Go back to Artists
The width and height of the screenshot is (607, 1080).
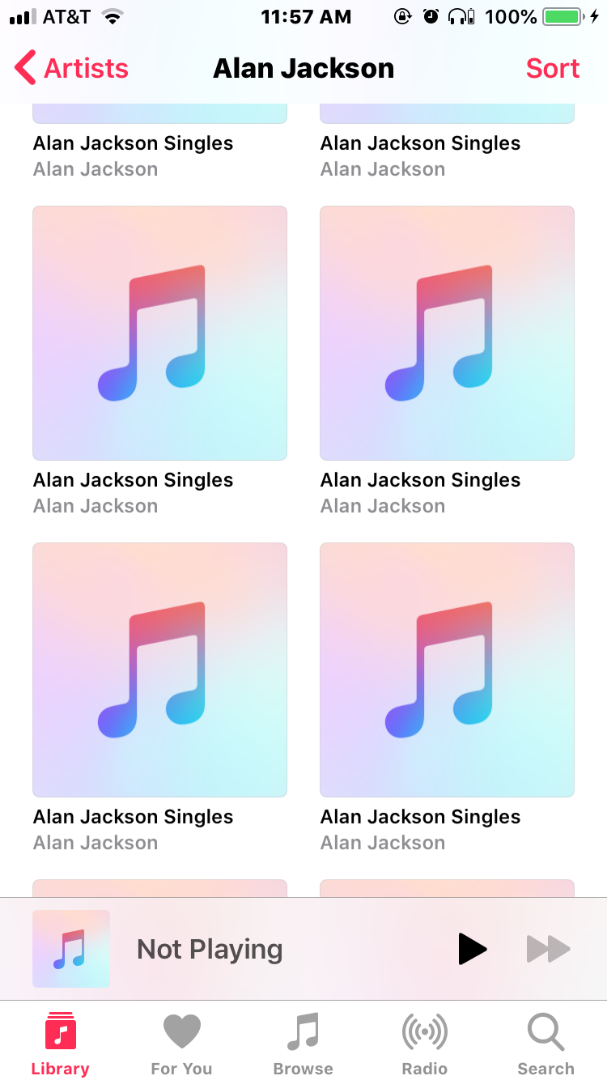point(72,68)
